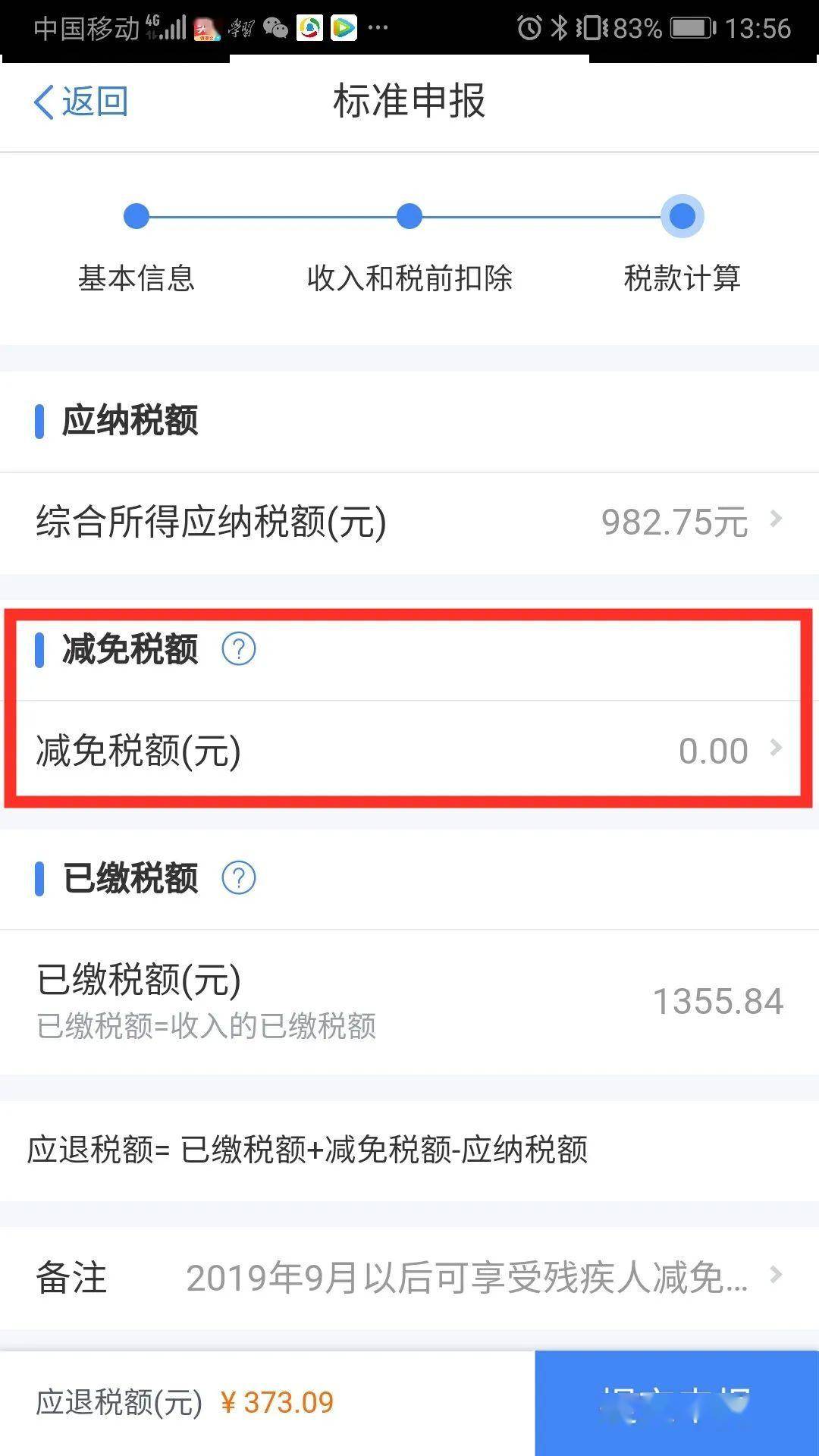The width and height of the screenshot is (819, 1456).
Task: Tap the help icon beside 已缴税额
Action: [239, 878]
